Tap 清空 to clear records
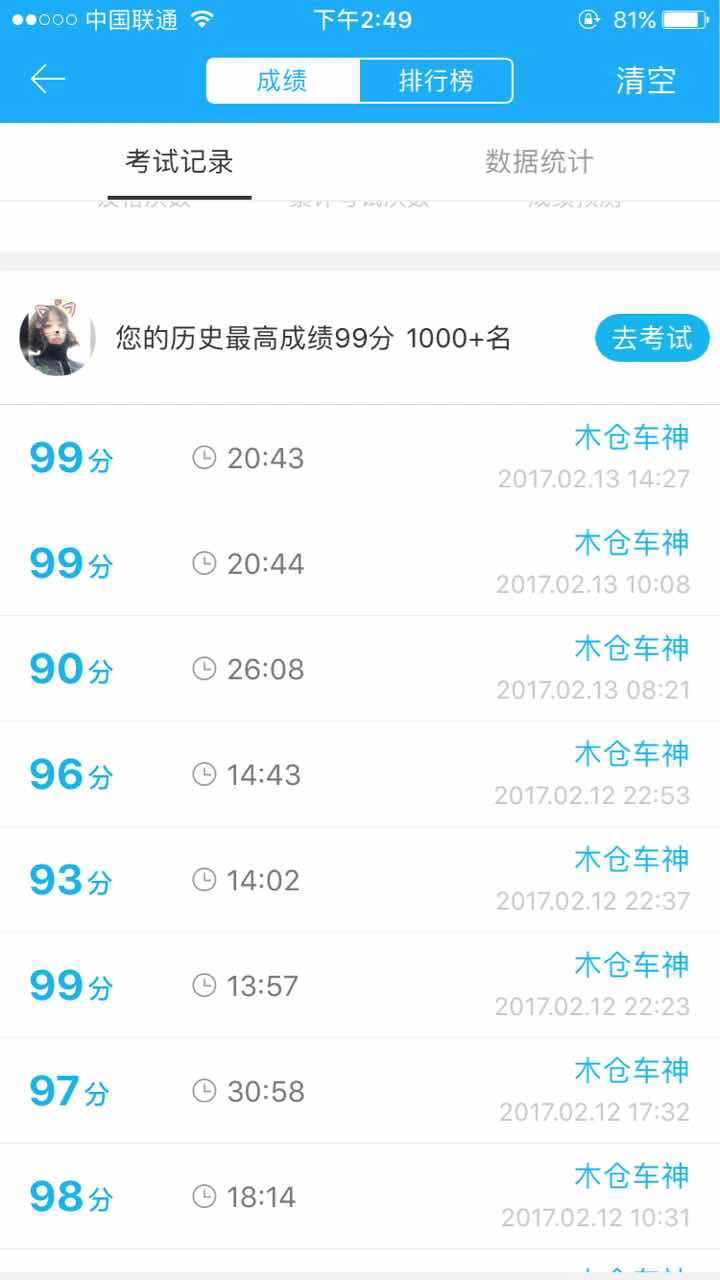The width and height of the screenshot is (720, 1280). (646, 81)
